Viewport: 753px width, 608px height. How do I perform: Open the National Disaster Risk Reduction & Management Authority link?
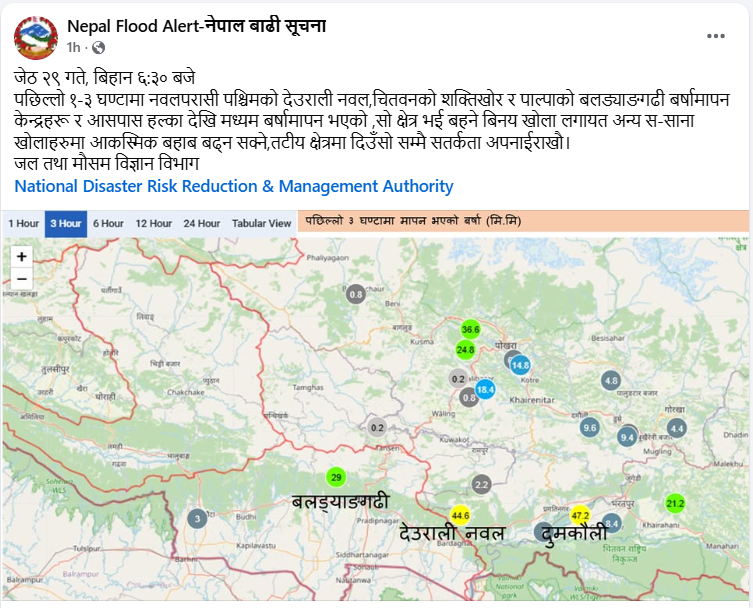point(234,186)
